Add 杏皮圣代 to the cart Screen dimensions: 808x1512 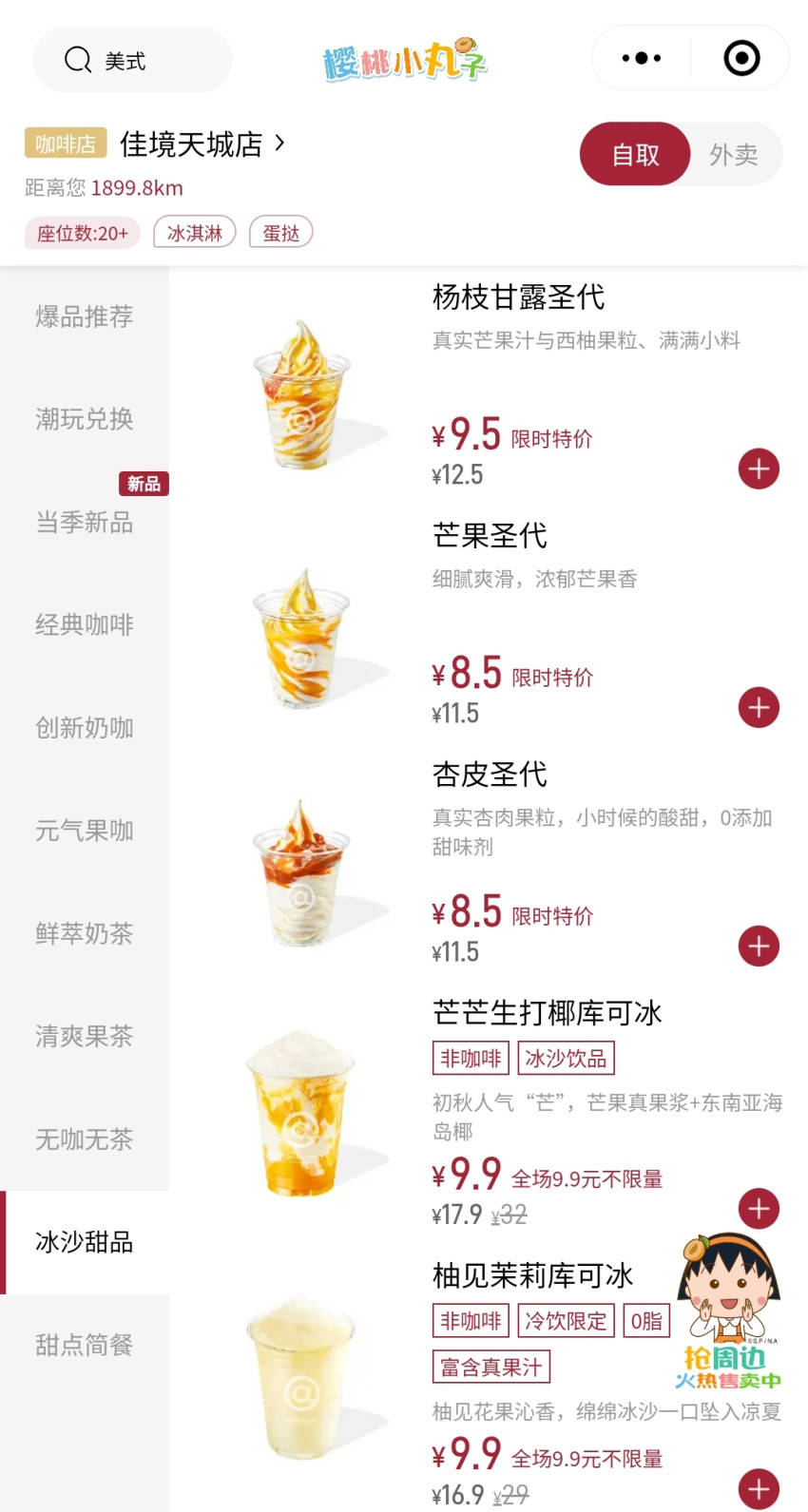(x=759, y=946)
